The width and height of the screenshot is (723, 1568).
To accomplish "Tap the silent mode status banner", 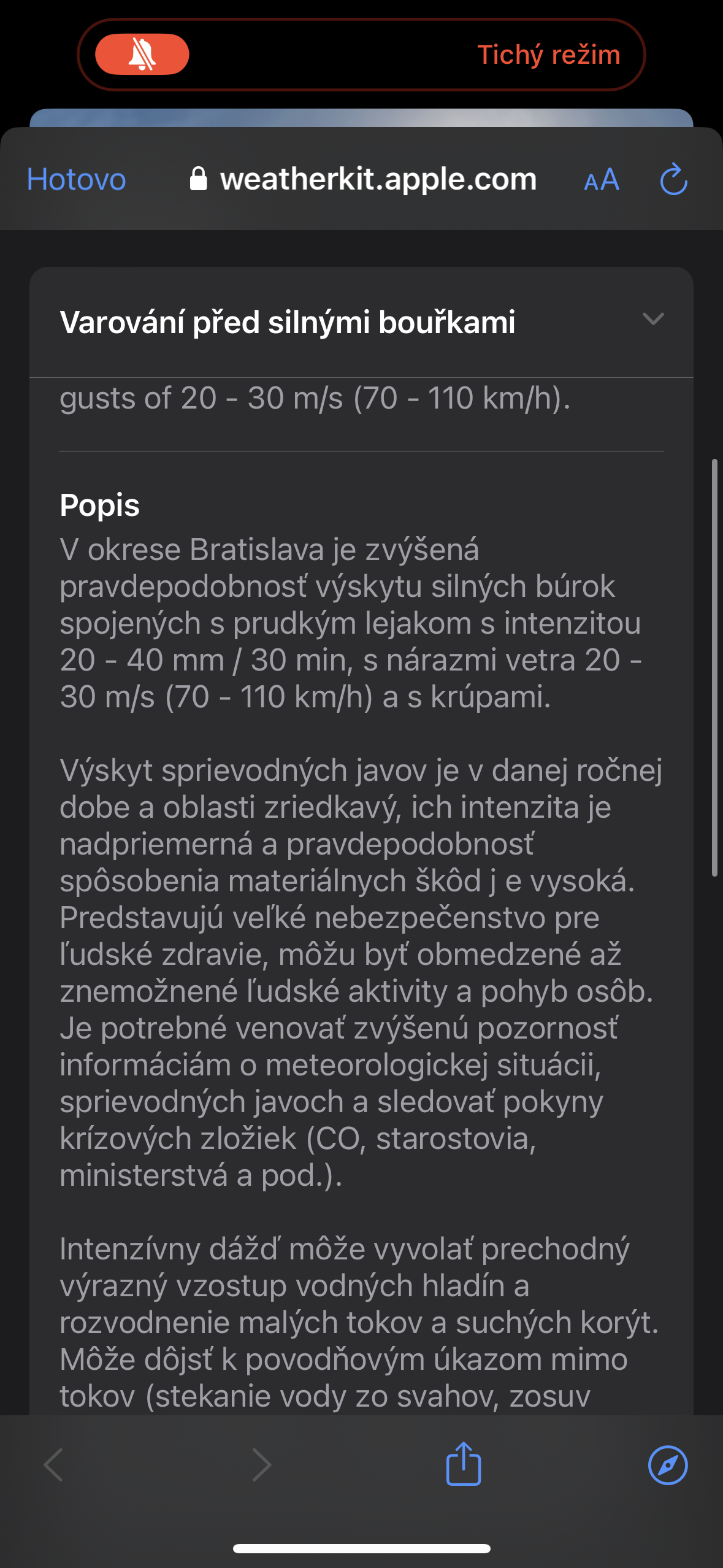I will tap(548, 55).
